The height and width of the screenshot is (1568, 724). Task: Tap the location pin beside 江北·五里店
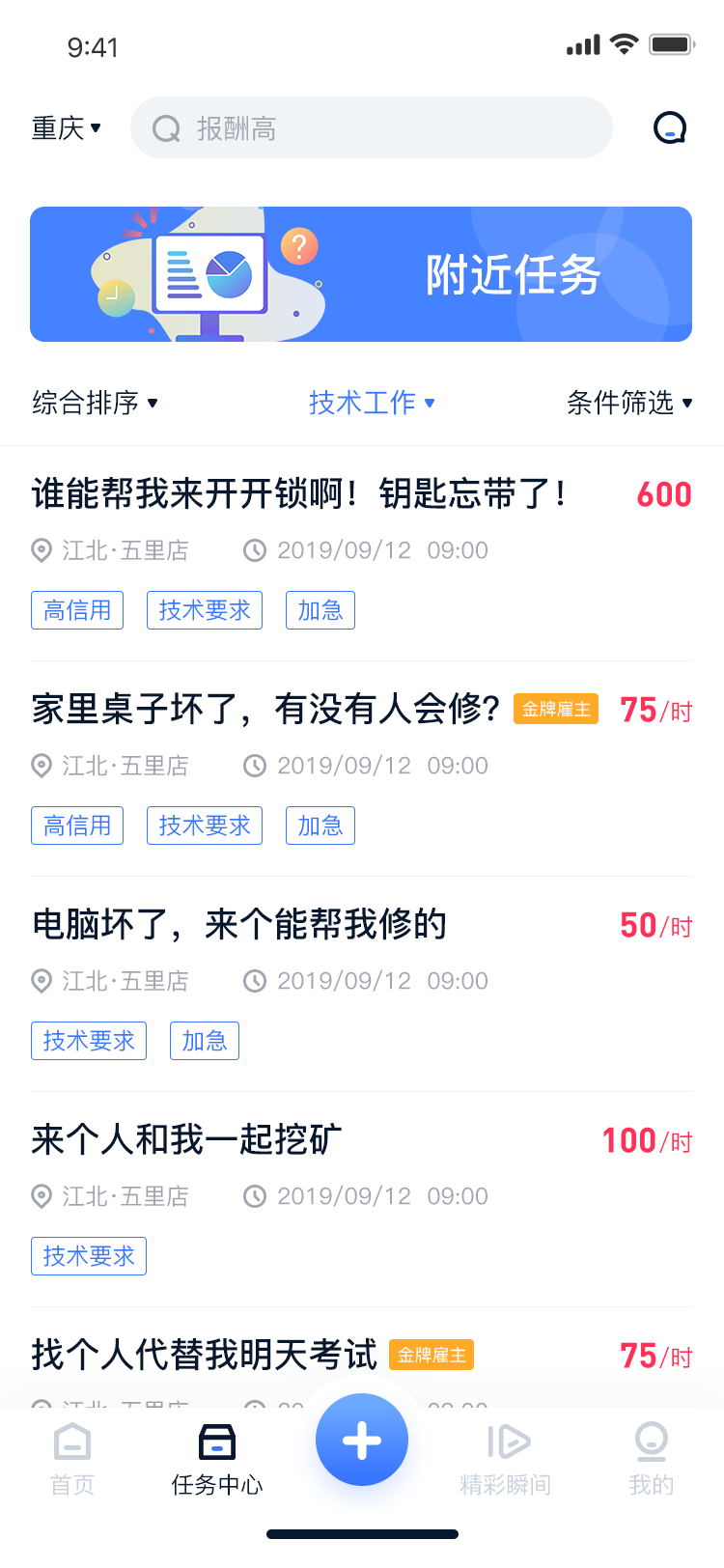(x=41, y=550)
